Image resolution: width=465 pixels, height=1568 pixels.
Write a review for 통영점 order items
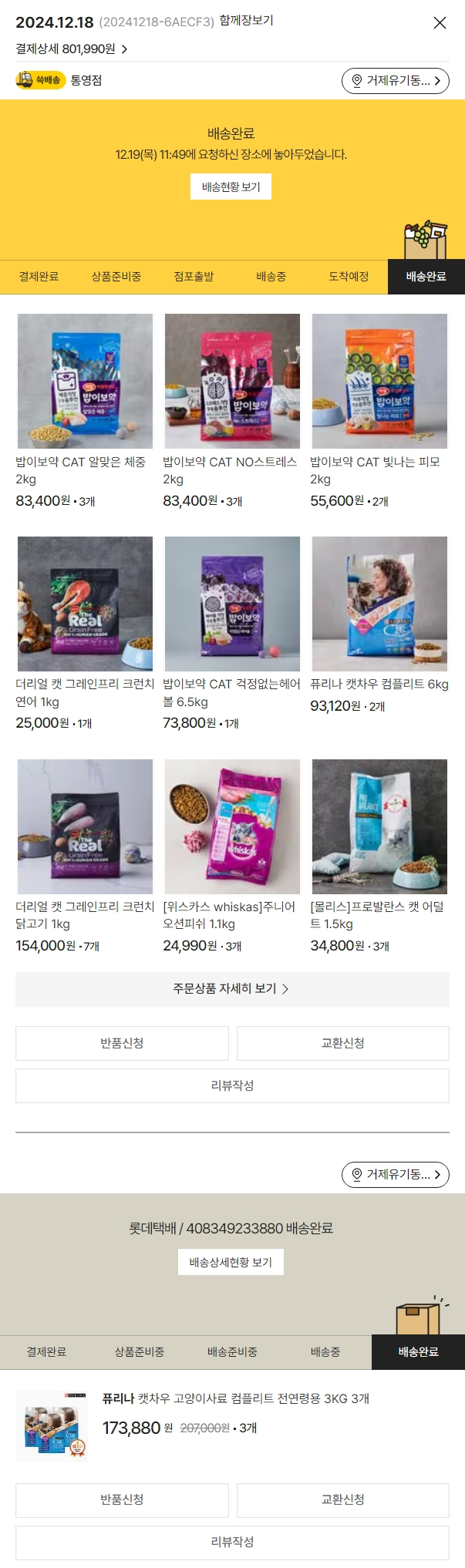coord(232,1085)
